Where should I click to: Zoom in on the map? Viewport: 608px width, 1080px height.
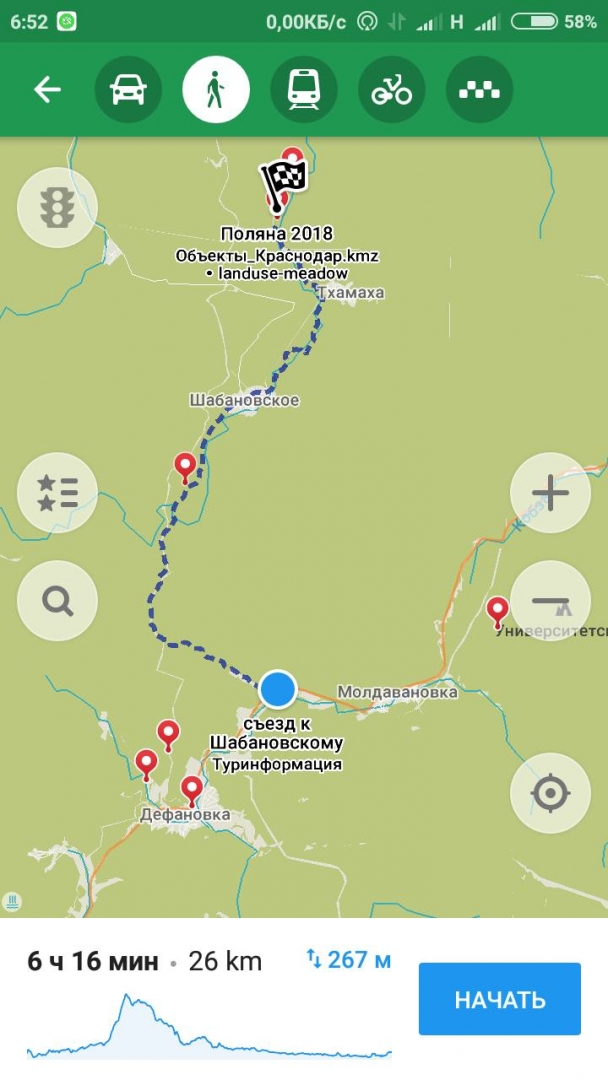click(550, 492)
